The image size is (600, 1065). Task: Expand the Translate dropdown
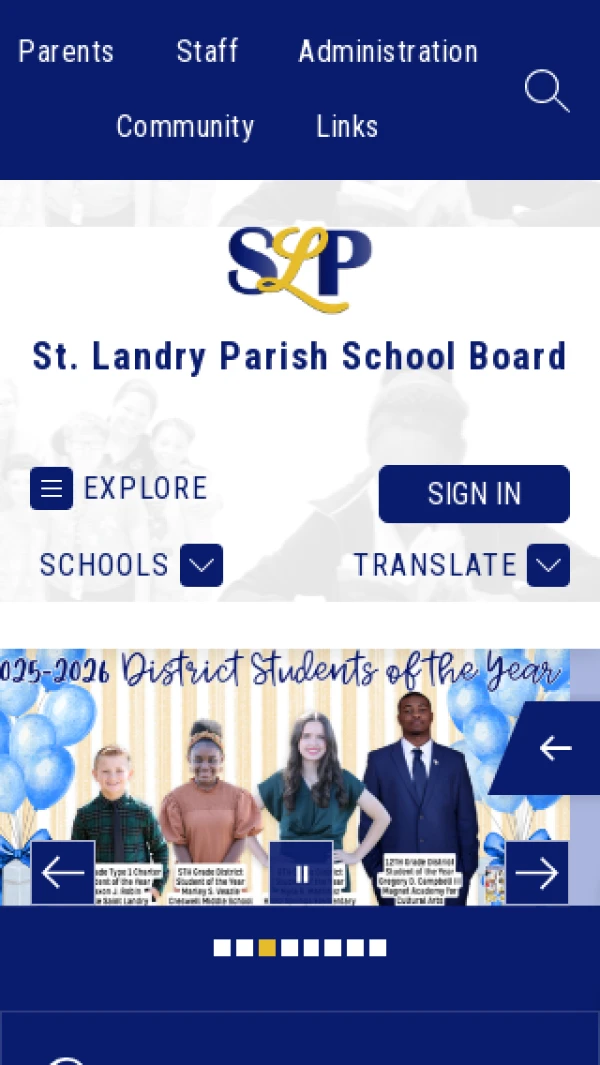click(x=548, y=565)
